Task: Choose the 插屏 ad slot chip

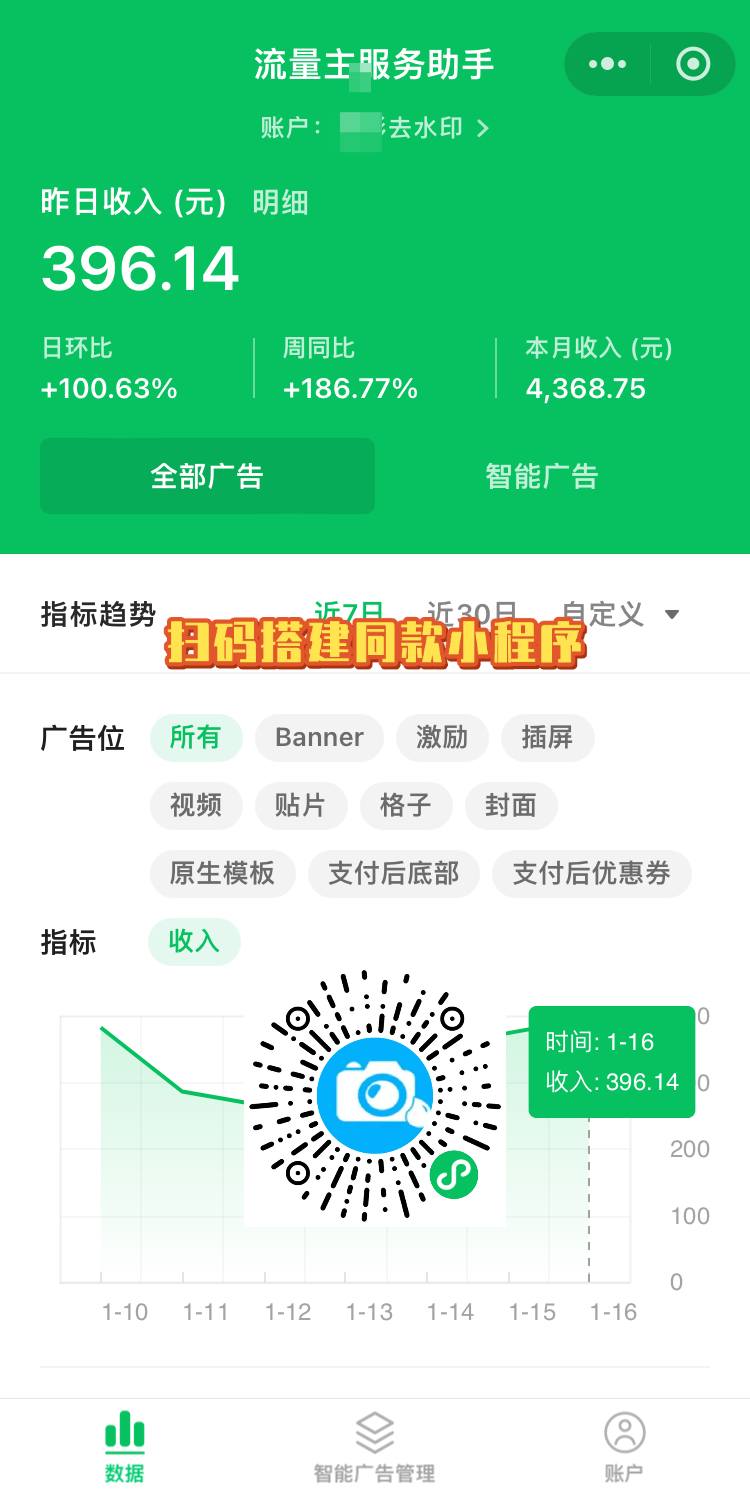Action: [547, 738]
